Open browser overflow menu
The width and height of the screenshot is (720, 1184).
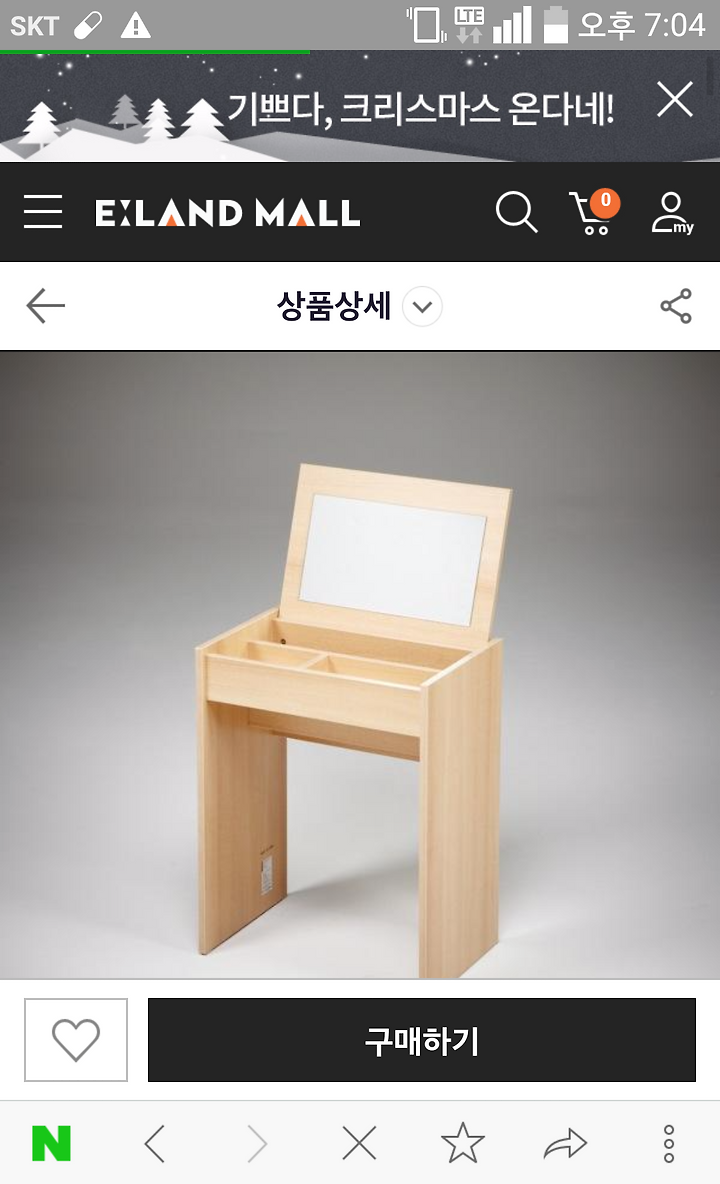click(x=669, y=1143)
